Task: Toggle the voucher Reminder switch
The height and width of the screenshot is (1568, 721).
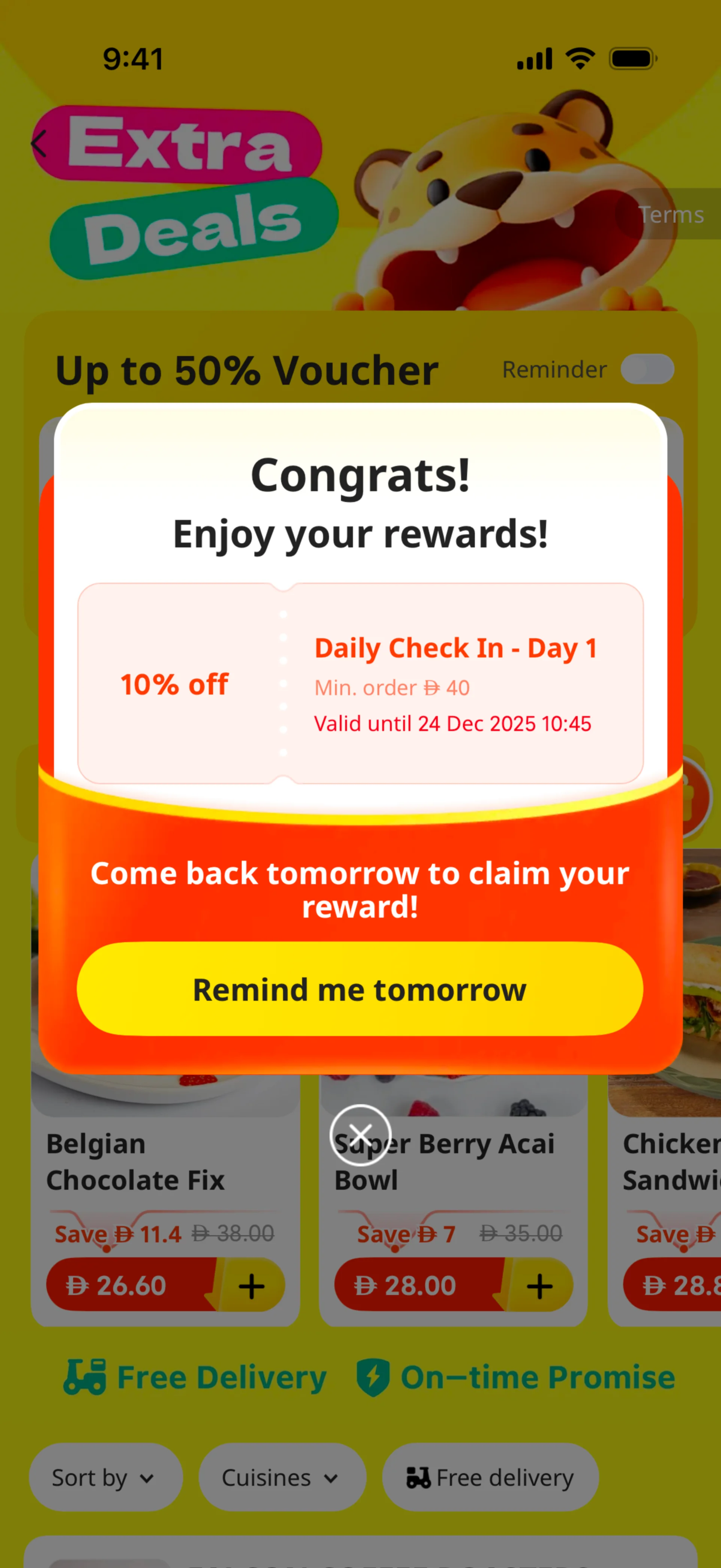Action: point(647,369)
